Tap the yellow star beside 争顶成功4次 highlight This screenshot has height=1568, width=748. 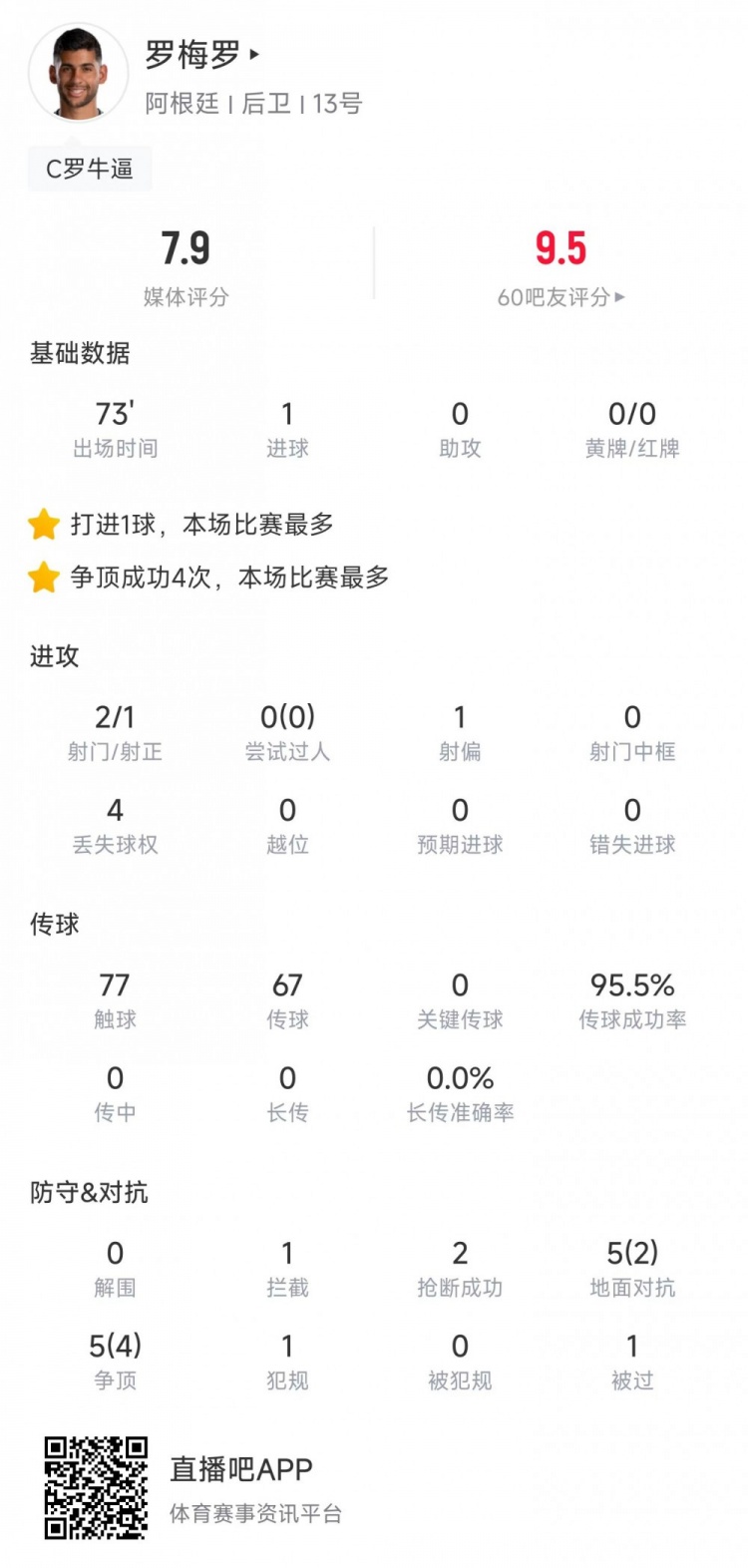click(x=44, y=577)
